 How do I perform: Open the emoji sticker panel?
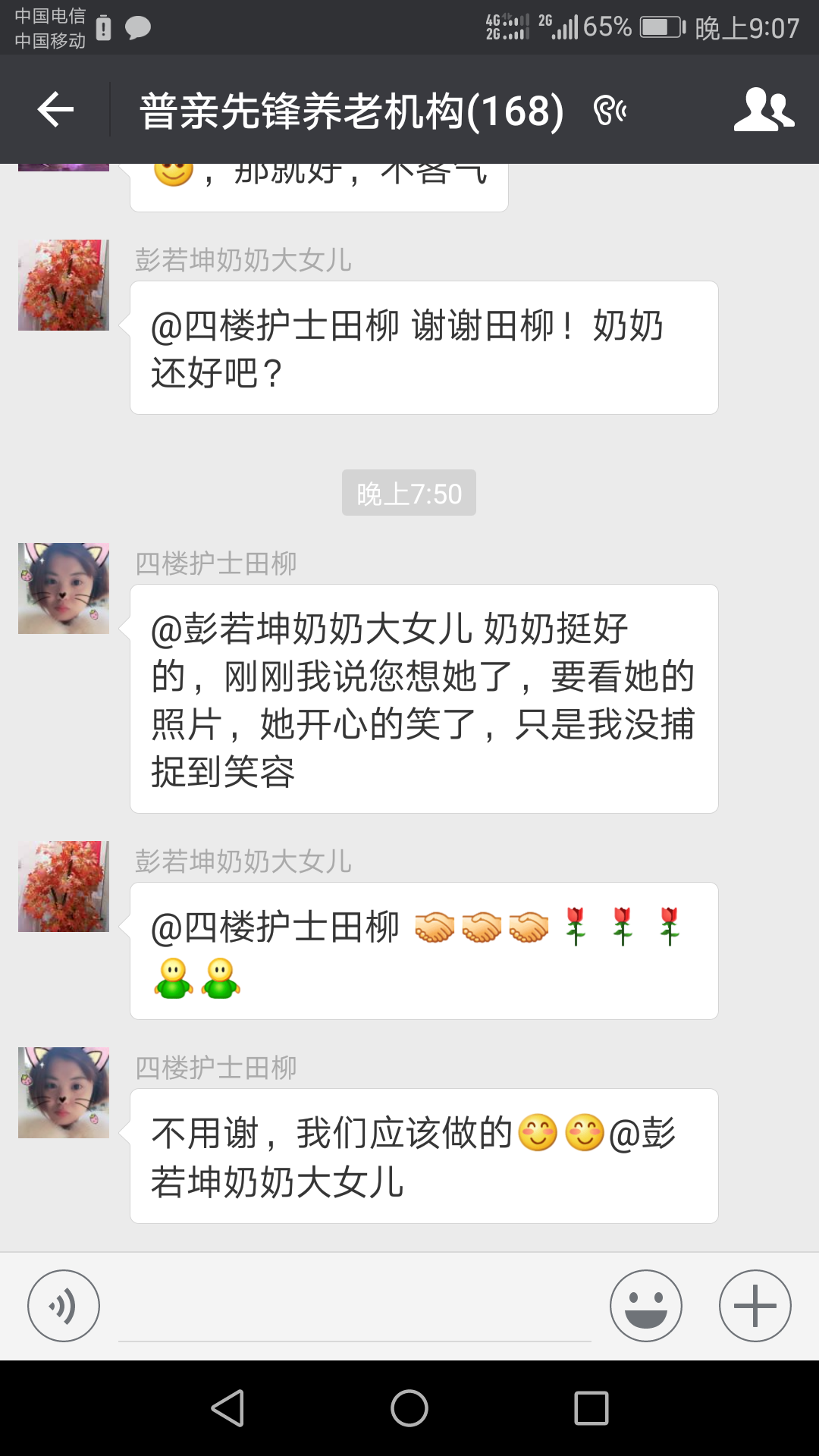646,1306
